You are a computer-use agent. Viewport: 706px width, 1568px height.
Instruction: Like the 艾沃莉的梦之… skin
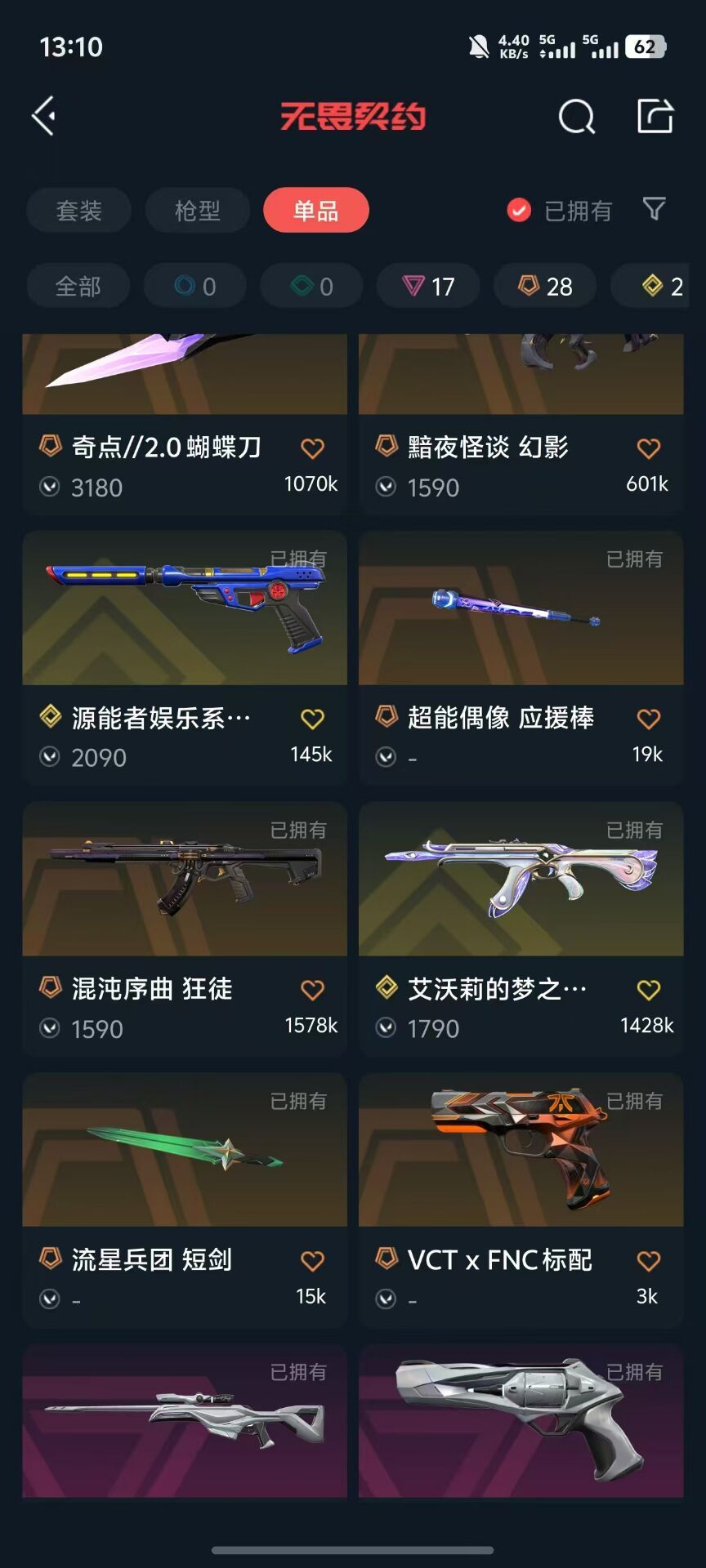tap(648, 990)
